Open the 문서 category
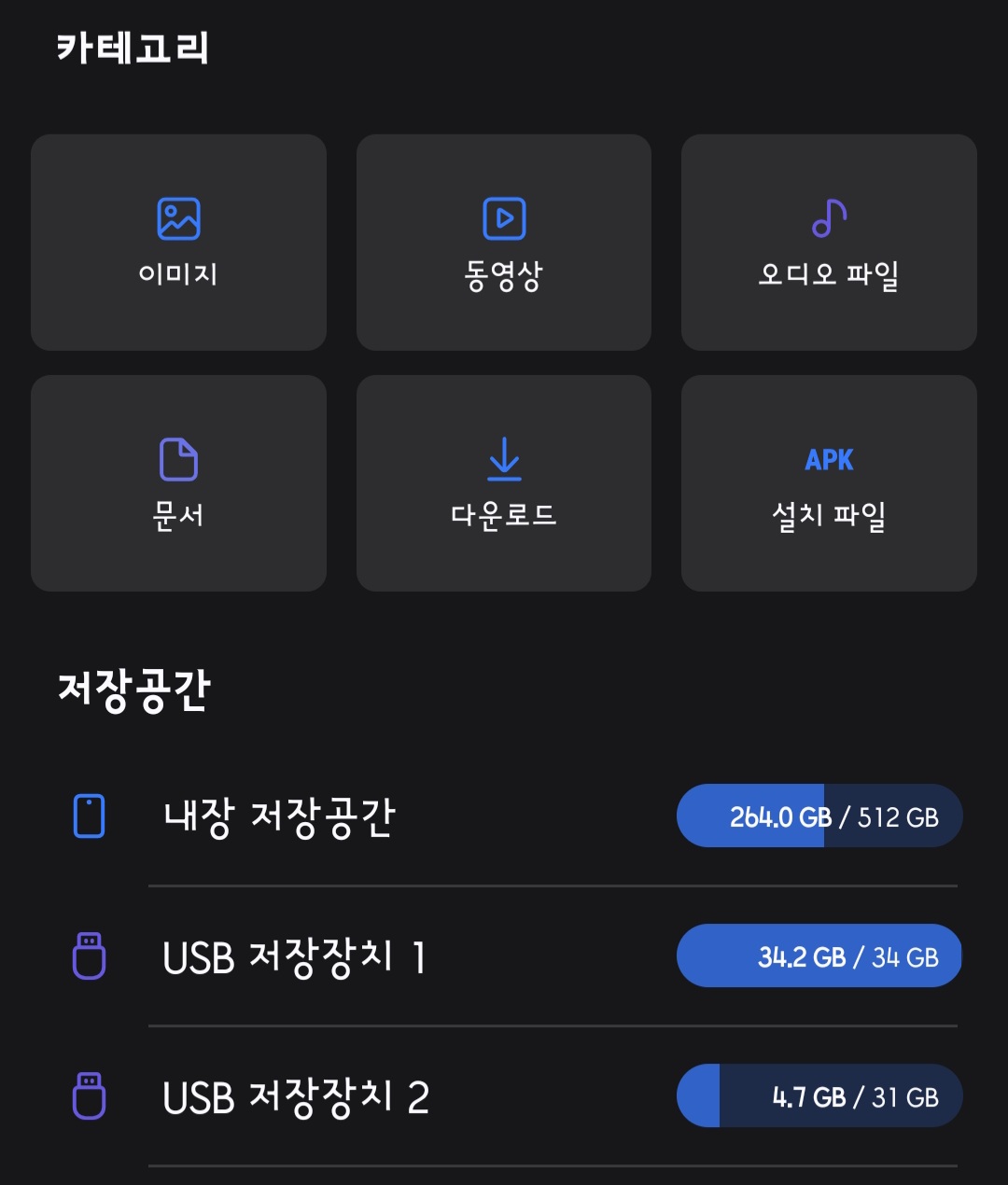Image resolution: width=1008 pixels, height=1185 pixels. (178, 483)
